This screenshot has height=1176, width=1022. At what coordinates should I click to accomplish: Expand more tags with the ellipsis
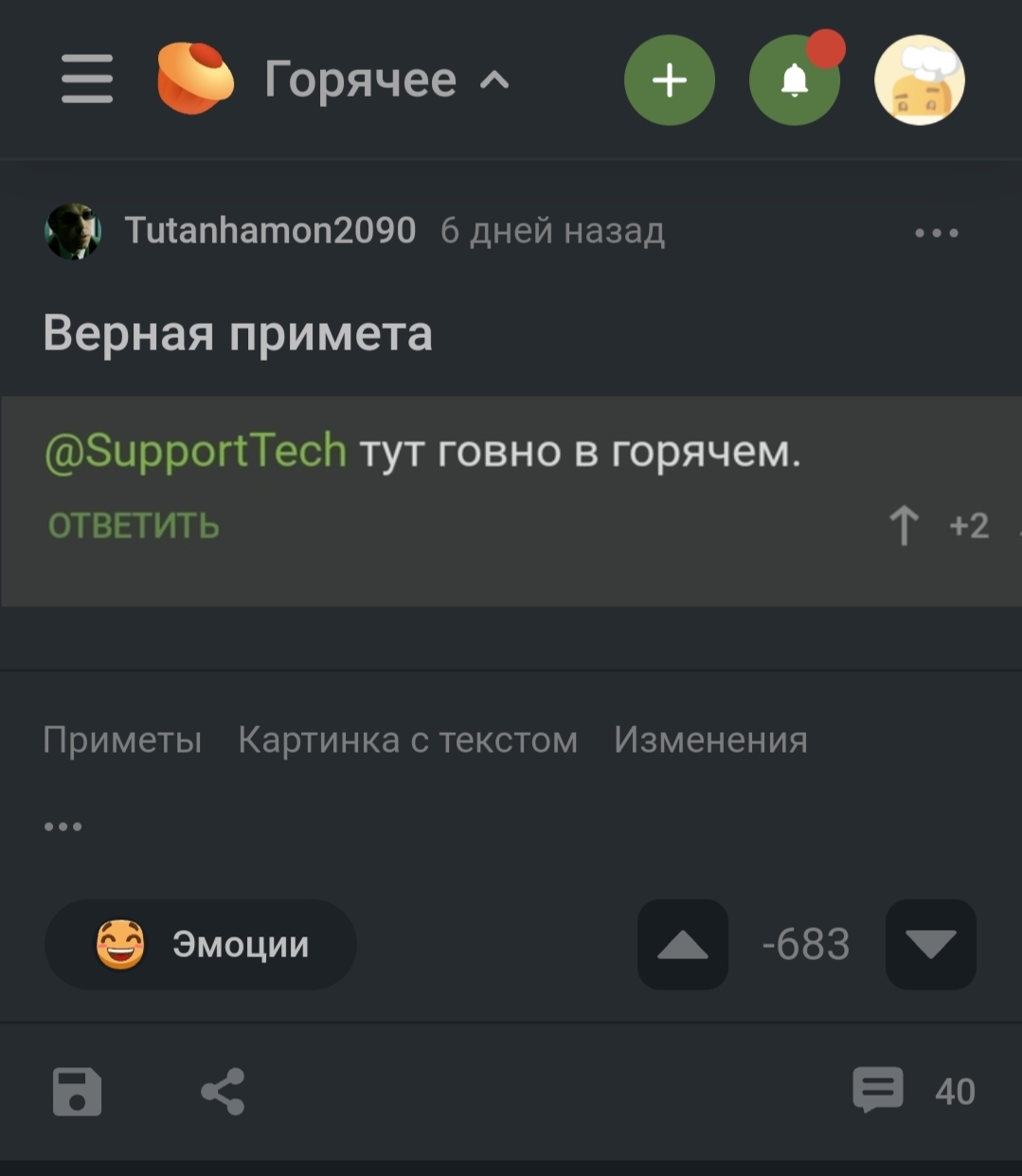(x=63, y=826)
